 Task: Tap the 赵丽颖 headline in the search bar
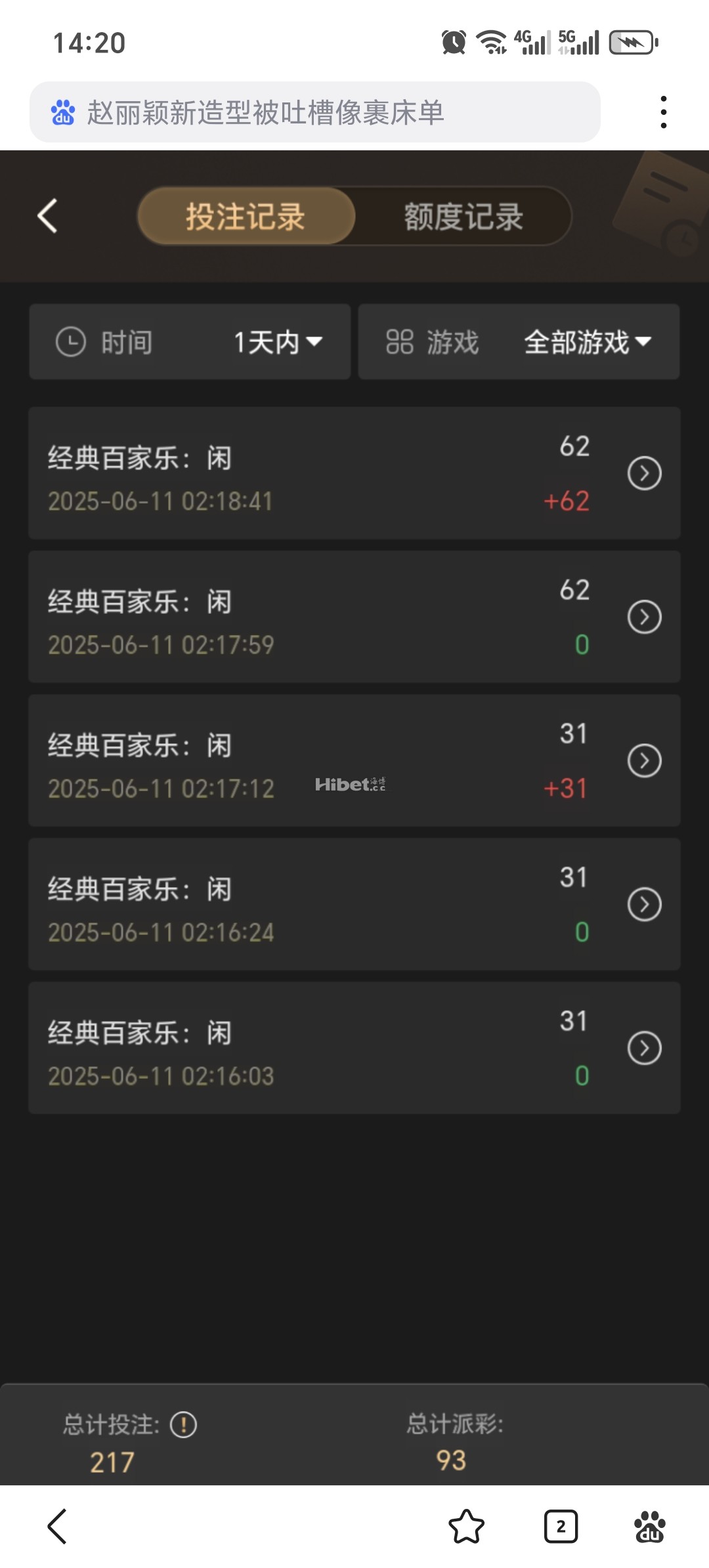tap(266, 112)
